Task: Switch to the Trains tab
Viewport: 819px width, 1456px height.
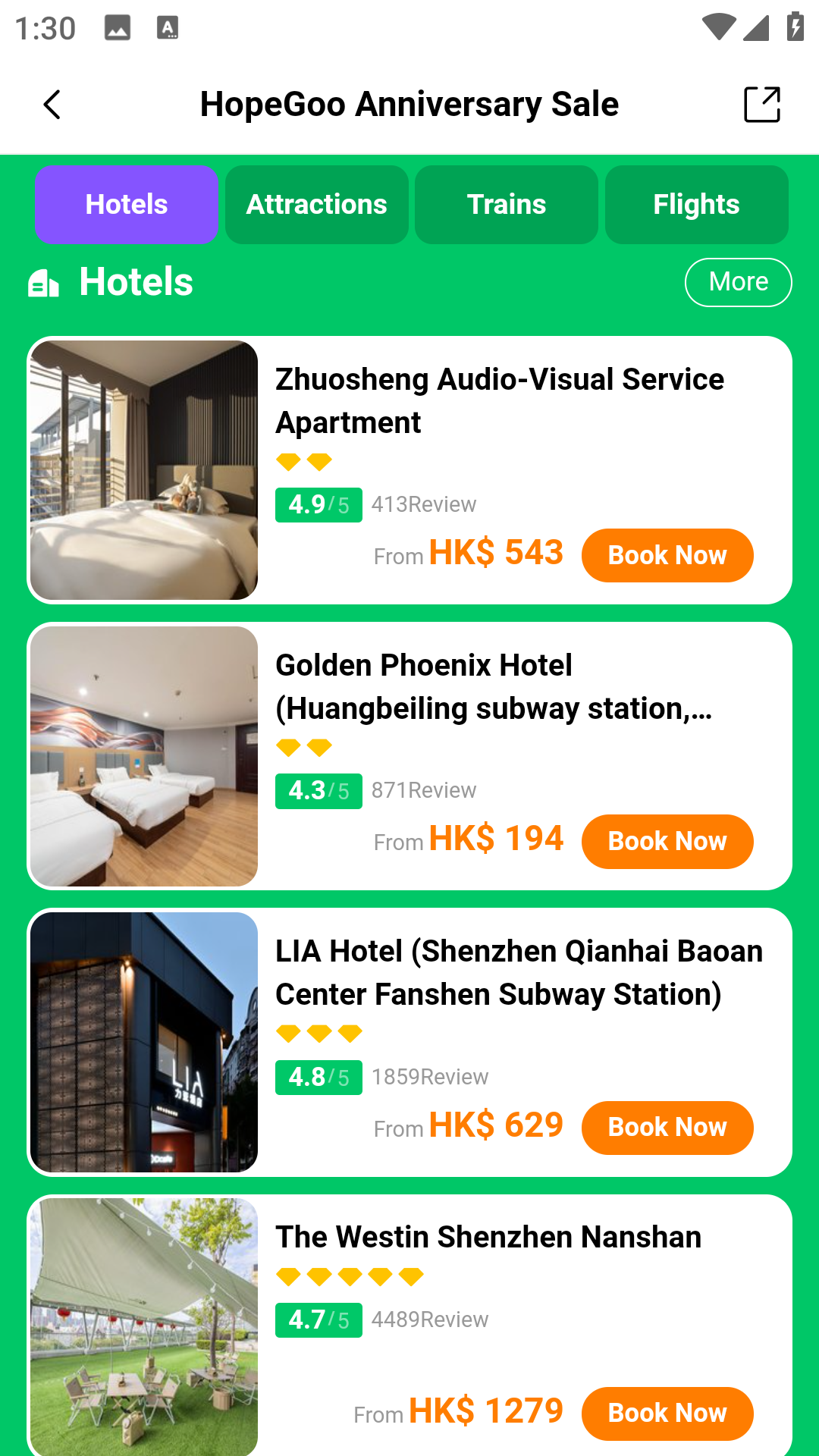Action: [507, 205]
